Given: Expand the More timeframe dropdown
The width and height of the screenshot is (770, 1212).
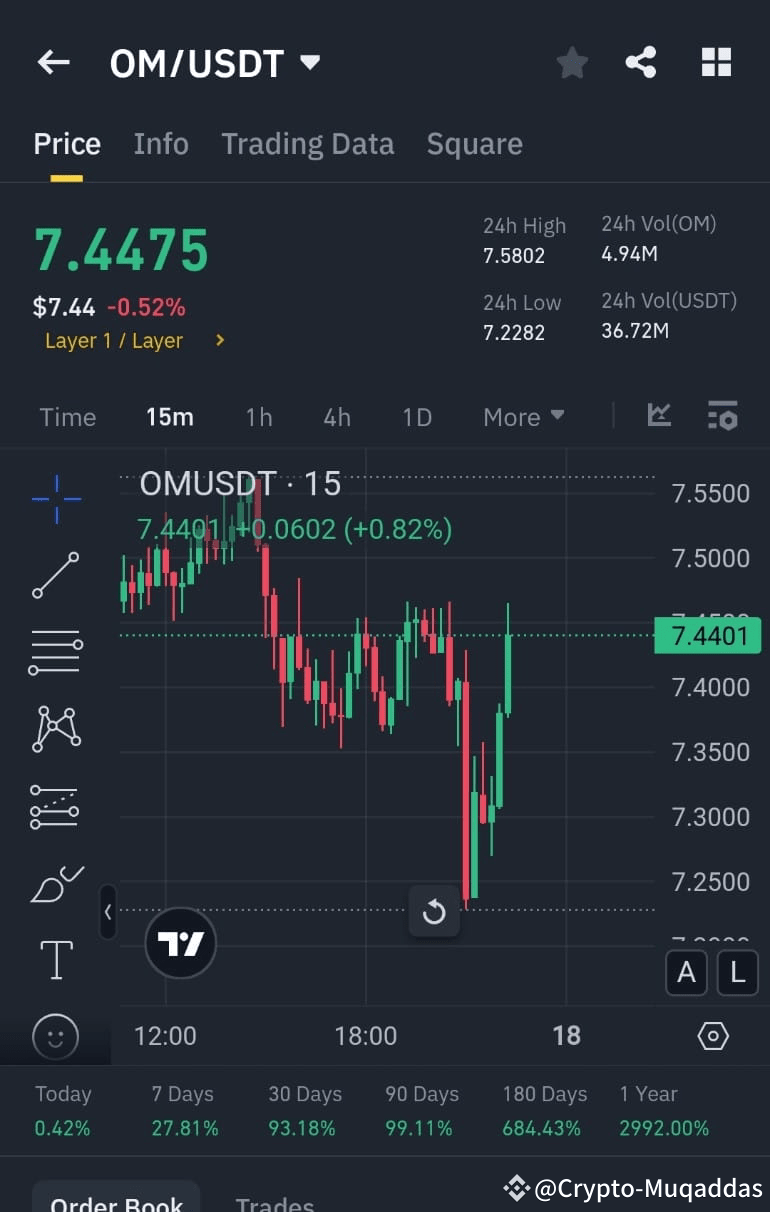Looking at the screenshot, I should pos(523,416).
